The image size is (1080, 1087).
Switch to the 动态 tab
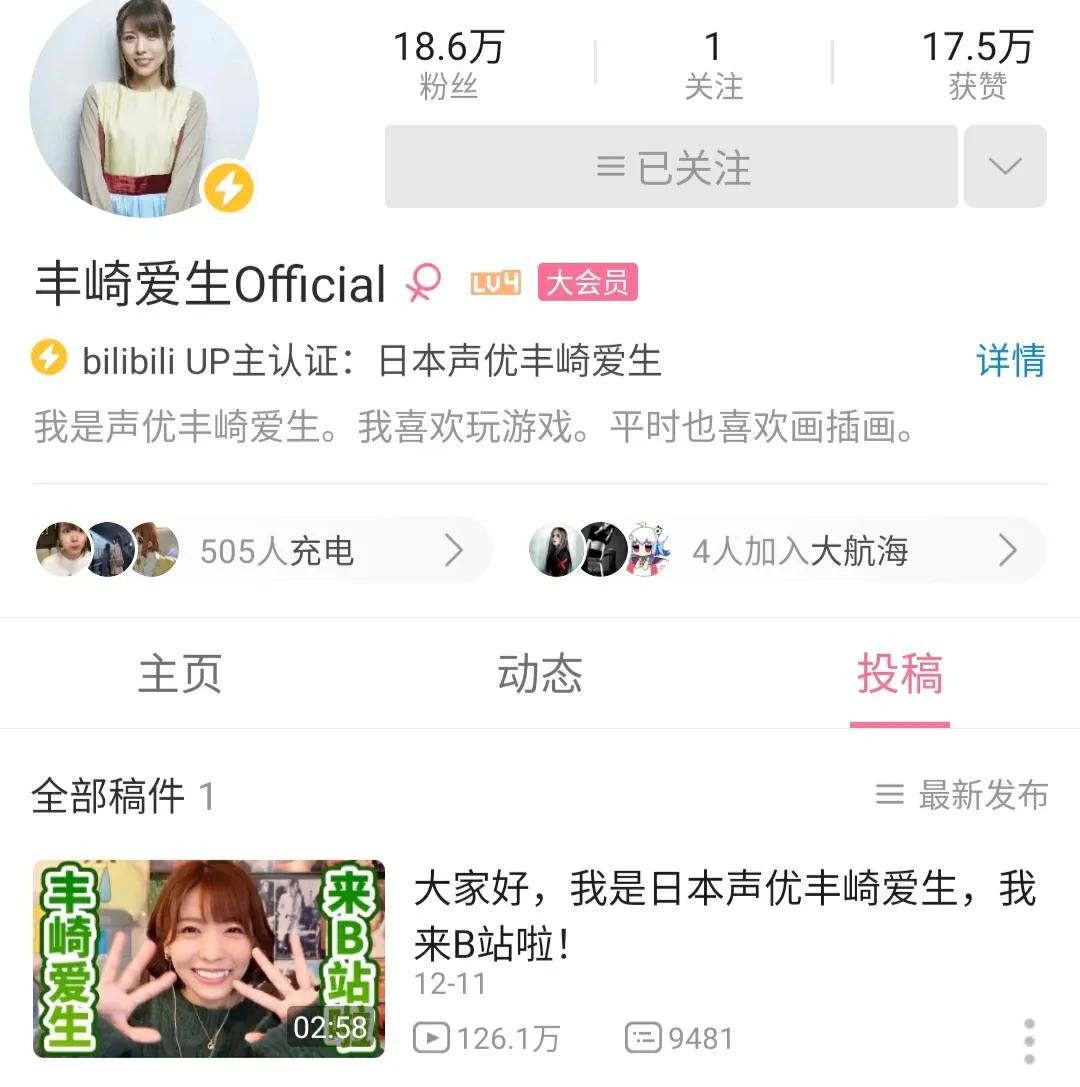(540, 674)
